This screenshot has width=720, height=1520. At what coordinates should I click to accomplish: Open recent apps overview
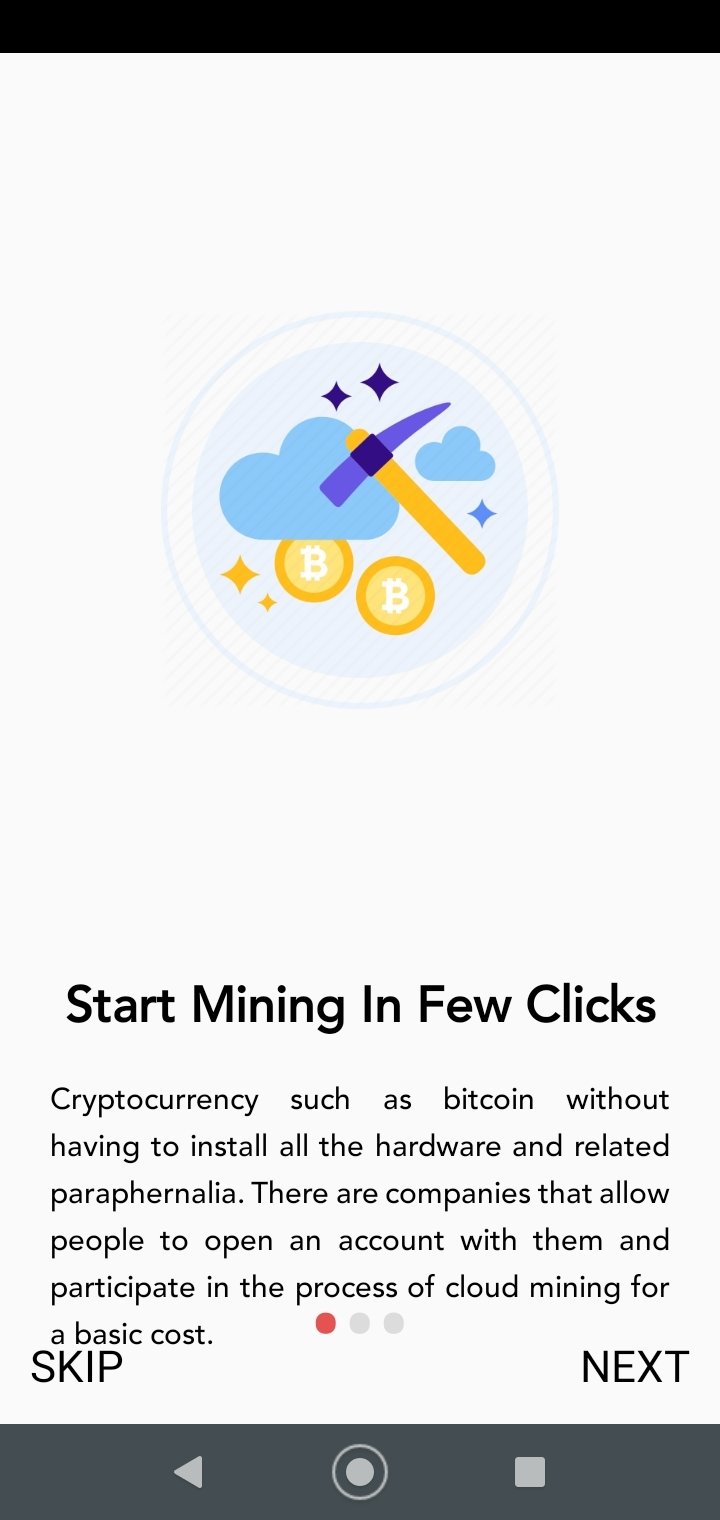530,1472
